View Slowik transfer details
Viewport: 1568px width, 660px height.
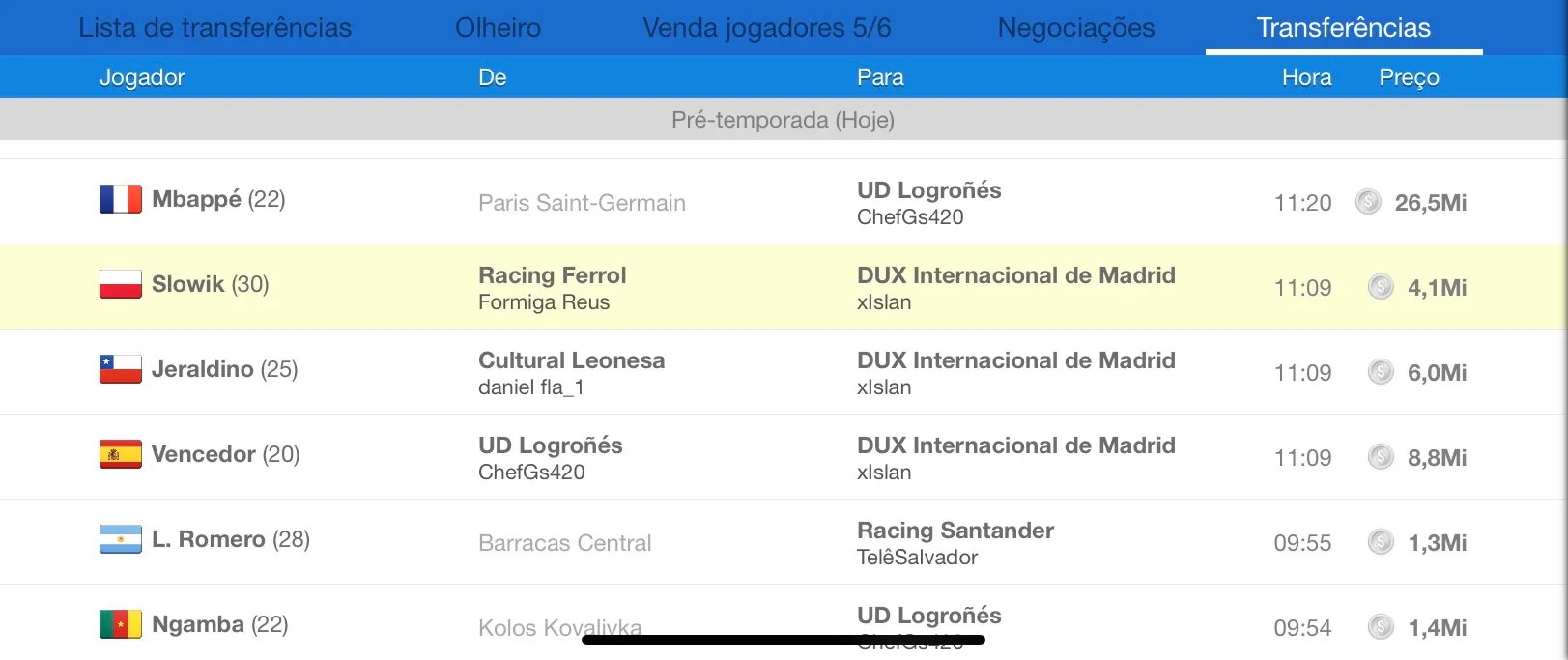784,287
